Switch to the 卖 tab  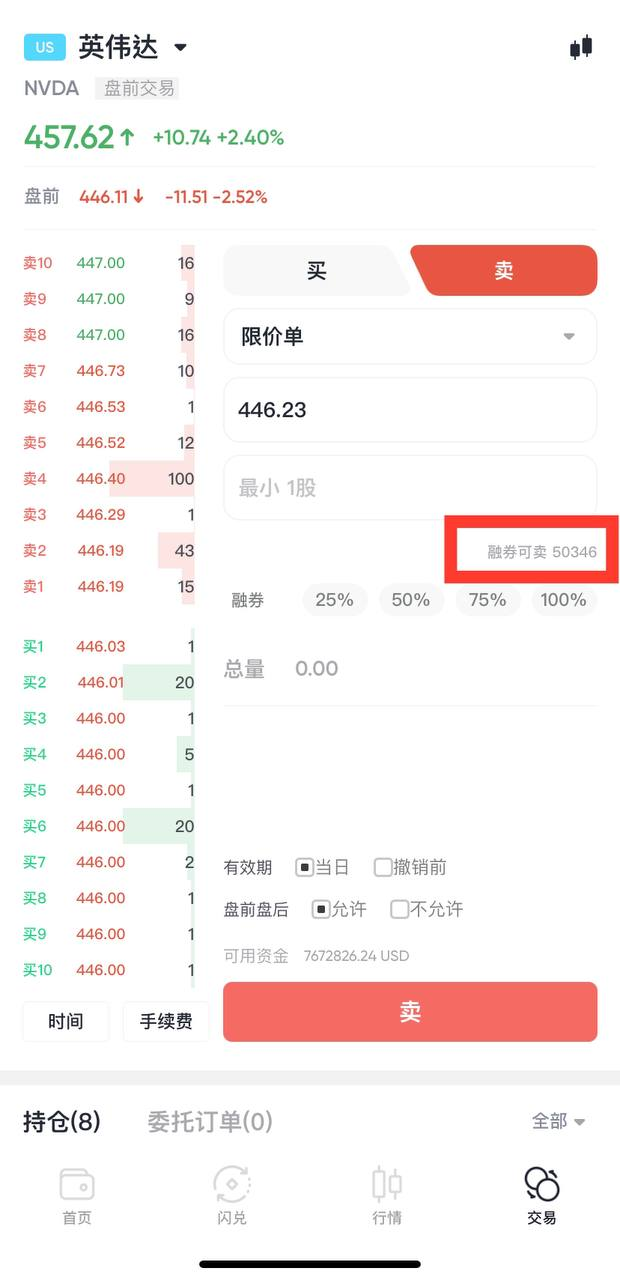point(504,270)
